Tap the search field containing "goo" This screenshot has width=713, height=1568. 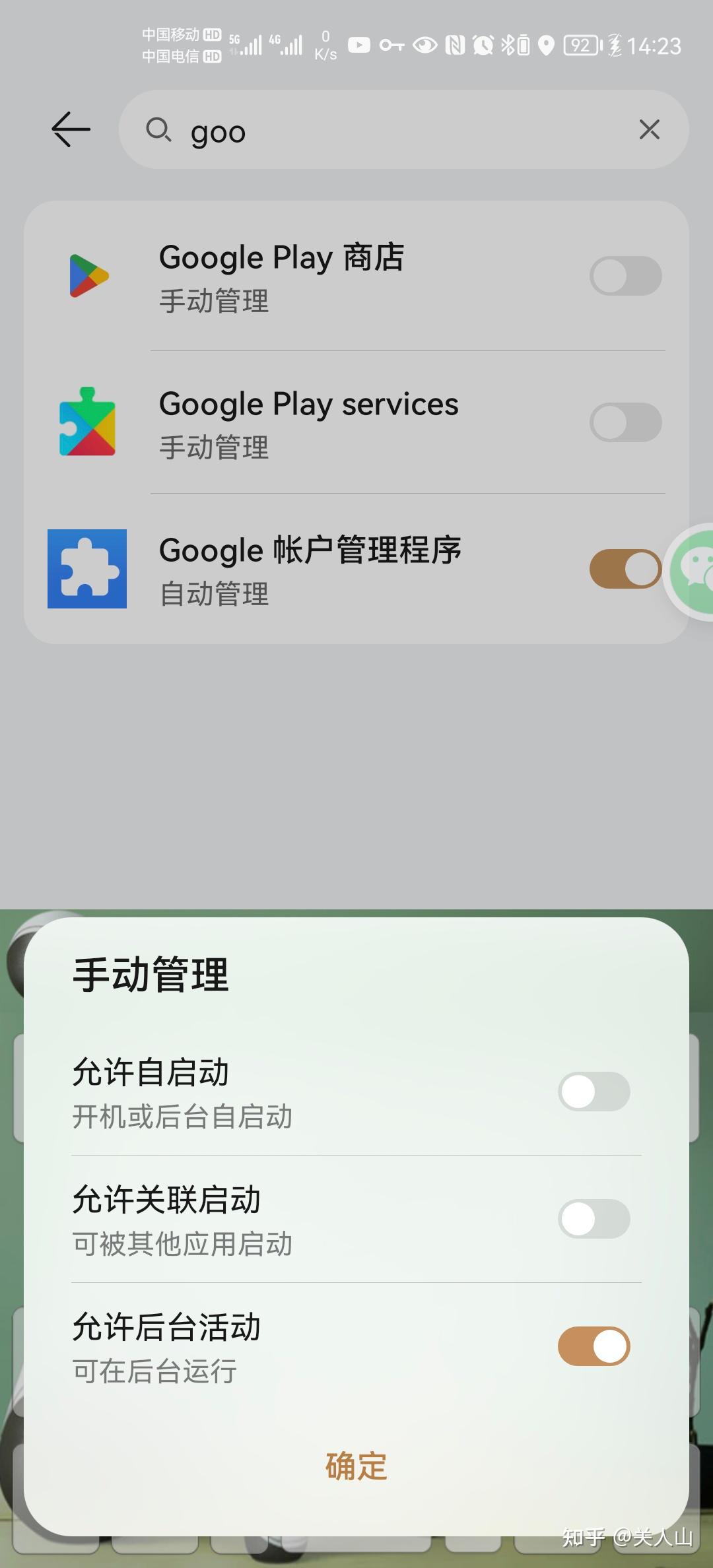[x=396, y=130]
